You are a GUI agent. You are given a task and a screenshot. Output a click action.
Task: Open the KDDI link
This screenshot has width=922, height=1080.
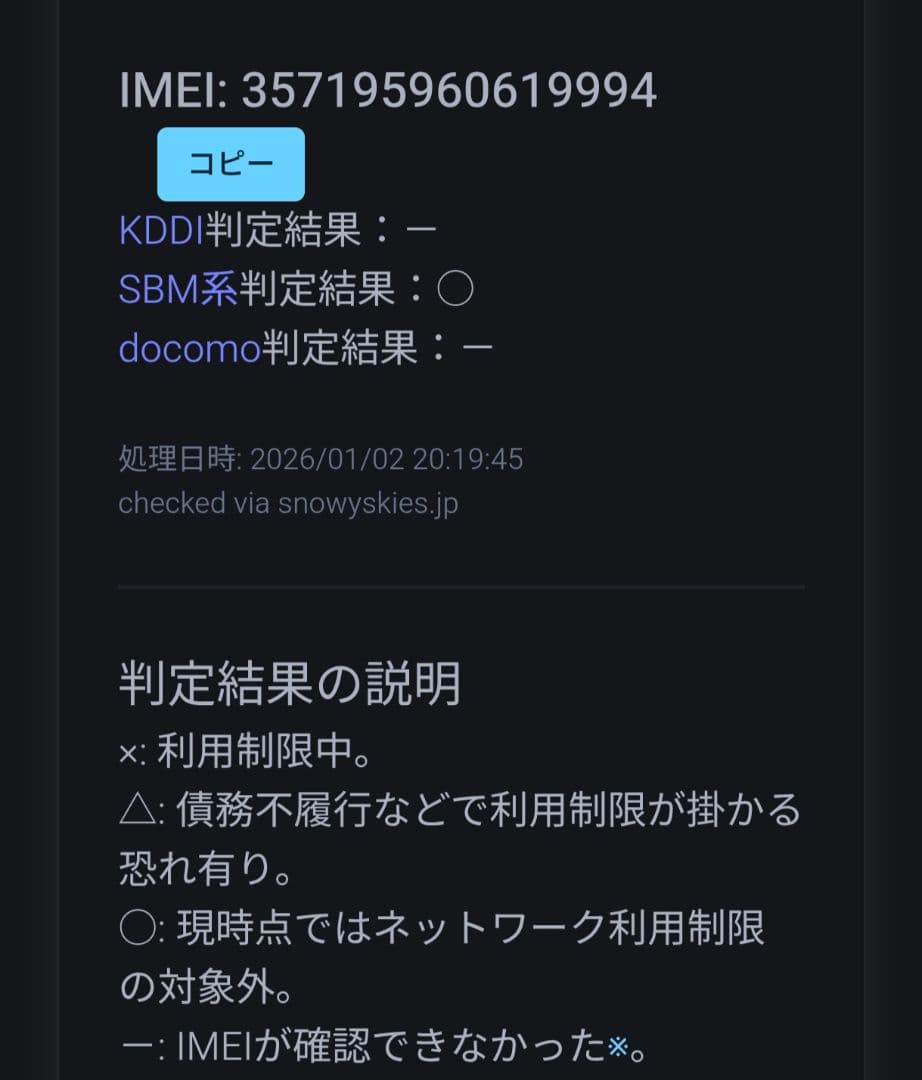tap(161, 231)
